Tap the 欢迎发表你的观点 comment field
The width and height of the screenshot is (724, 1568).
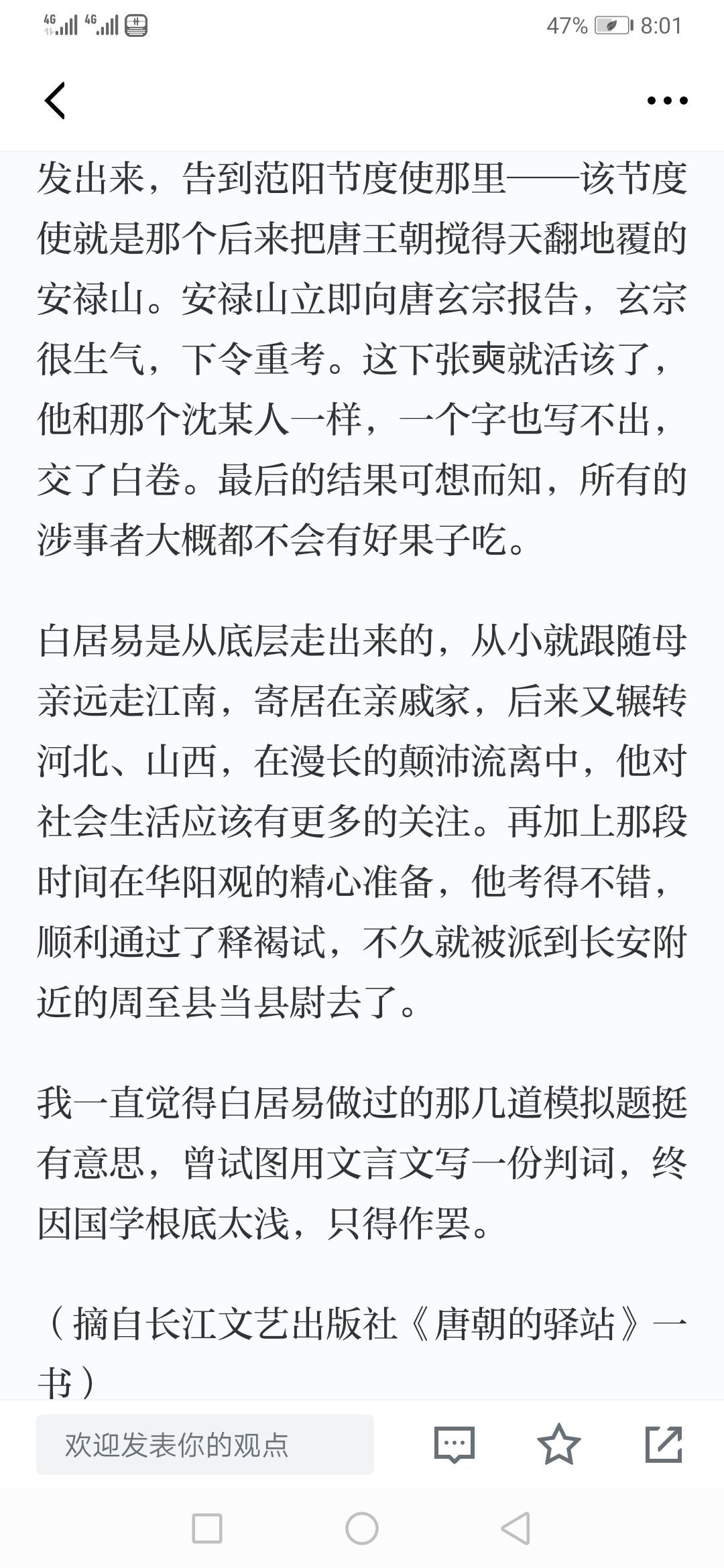click(x=205, y=1445)
